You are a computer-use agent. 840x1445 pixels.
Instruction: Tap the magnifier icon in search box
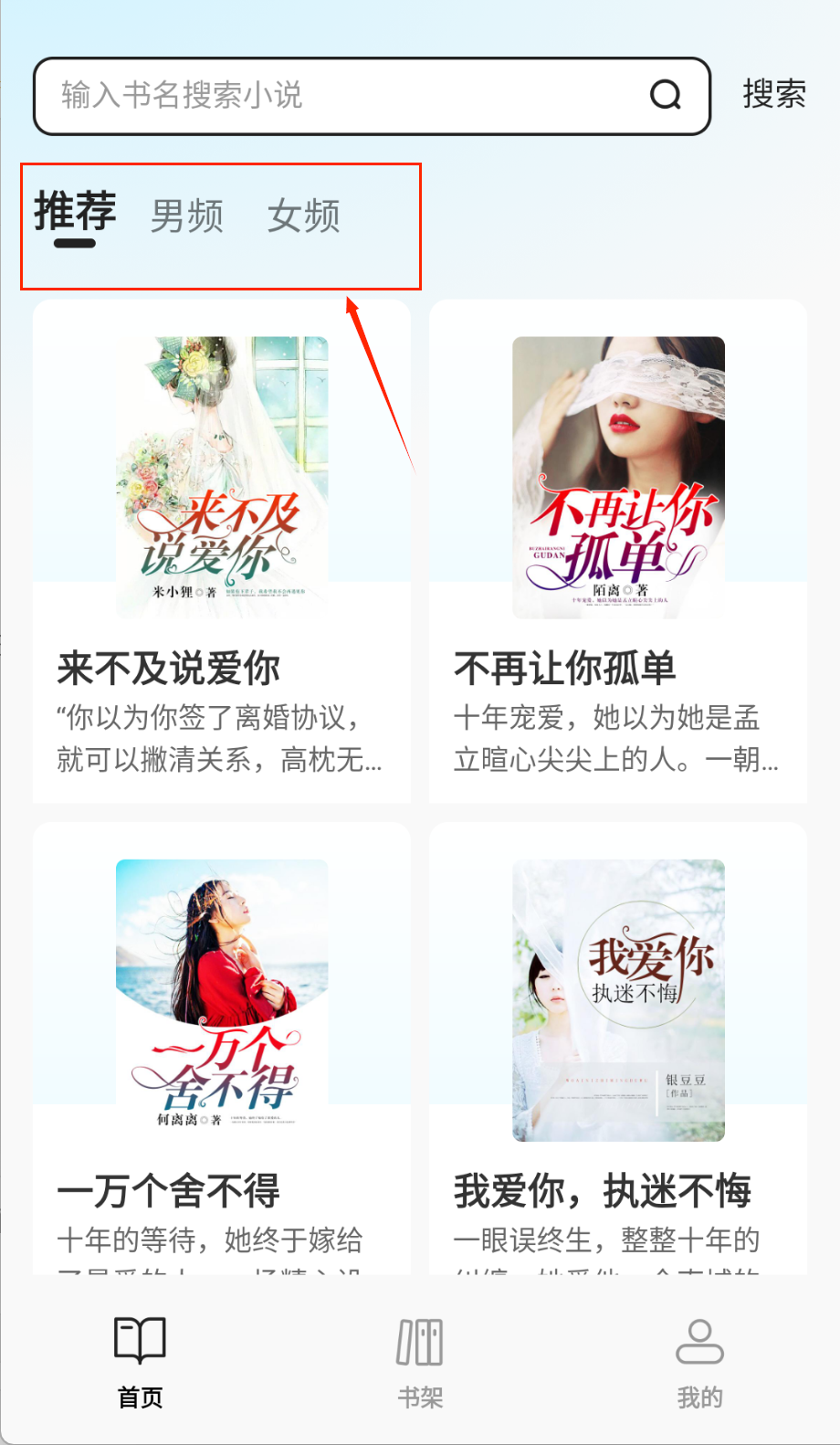point(666,95)
